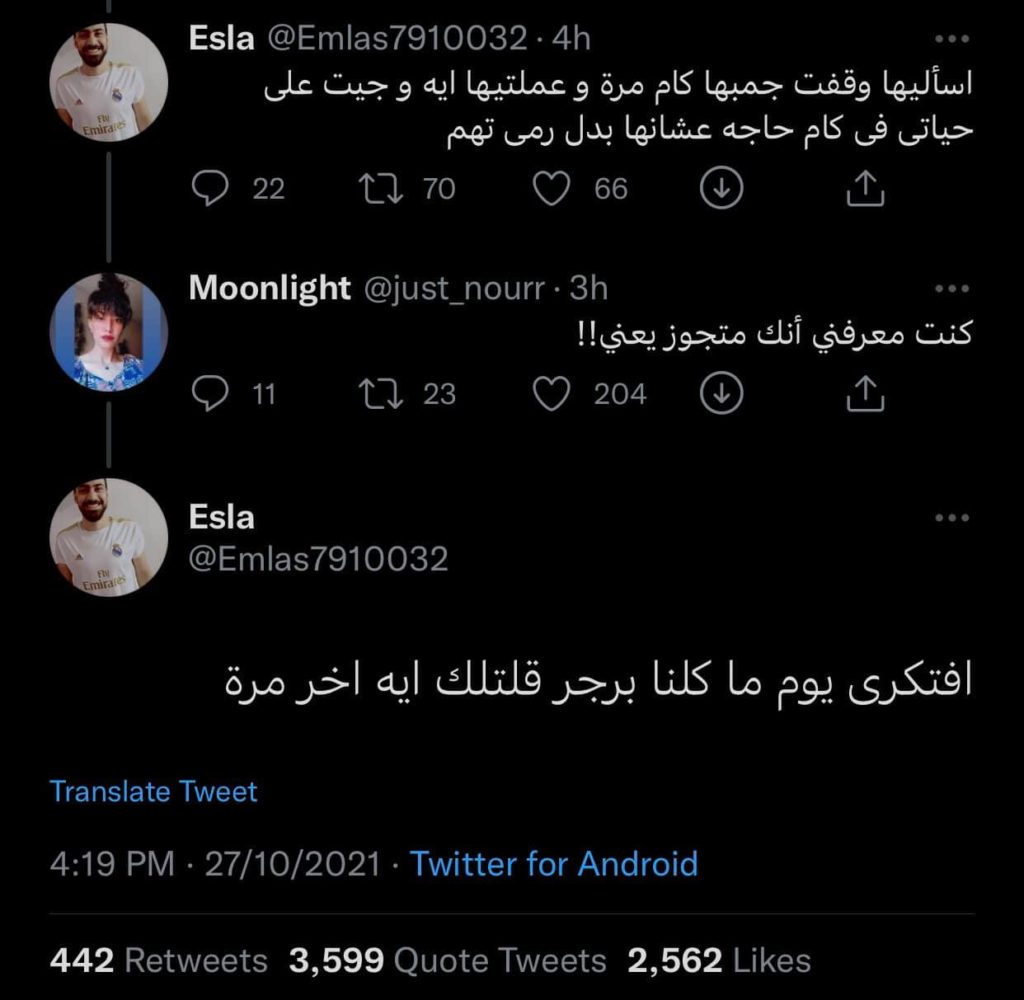The width and height of the screenshot is (1024, 1000).
Task: Tap download icon under Moonlight's tweet
Action: pos(720,394)
